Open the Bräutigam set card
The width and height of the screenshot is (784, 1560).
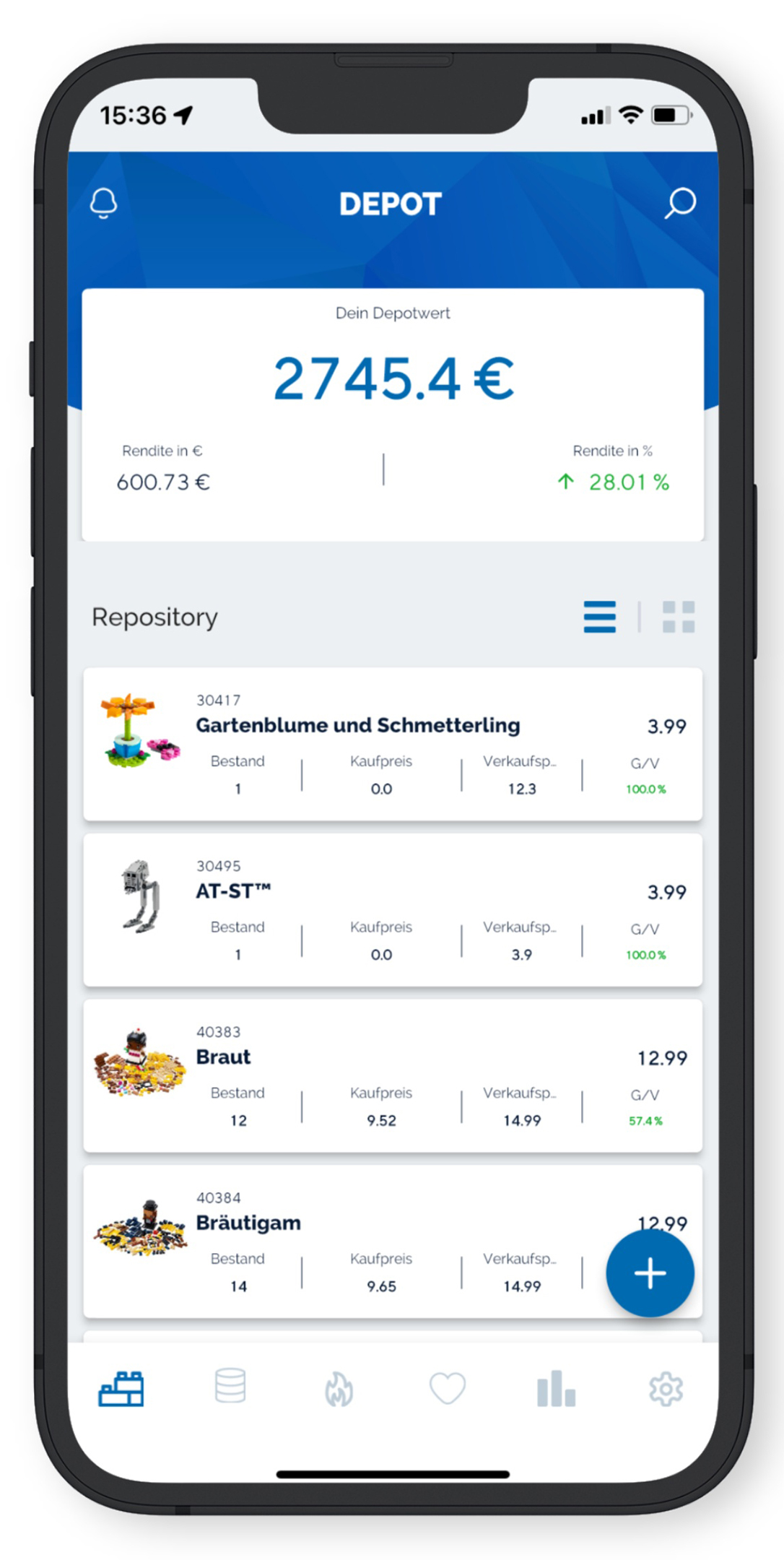point(248,1223)
